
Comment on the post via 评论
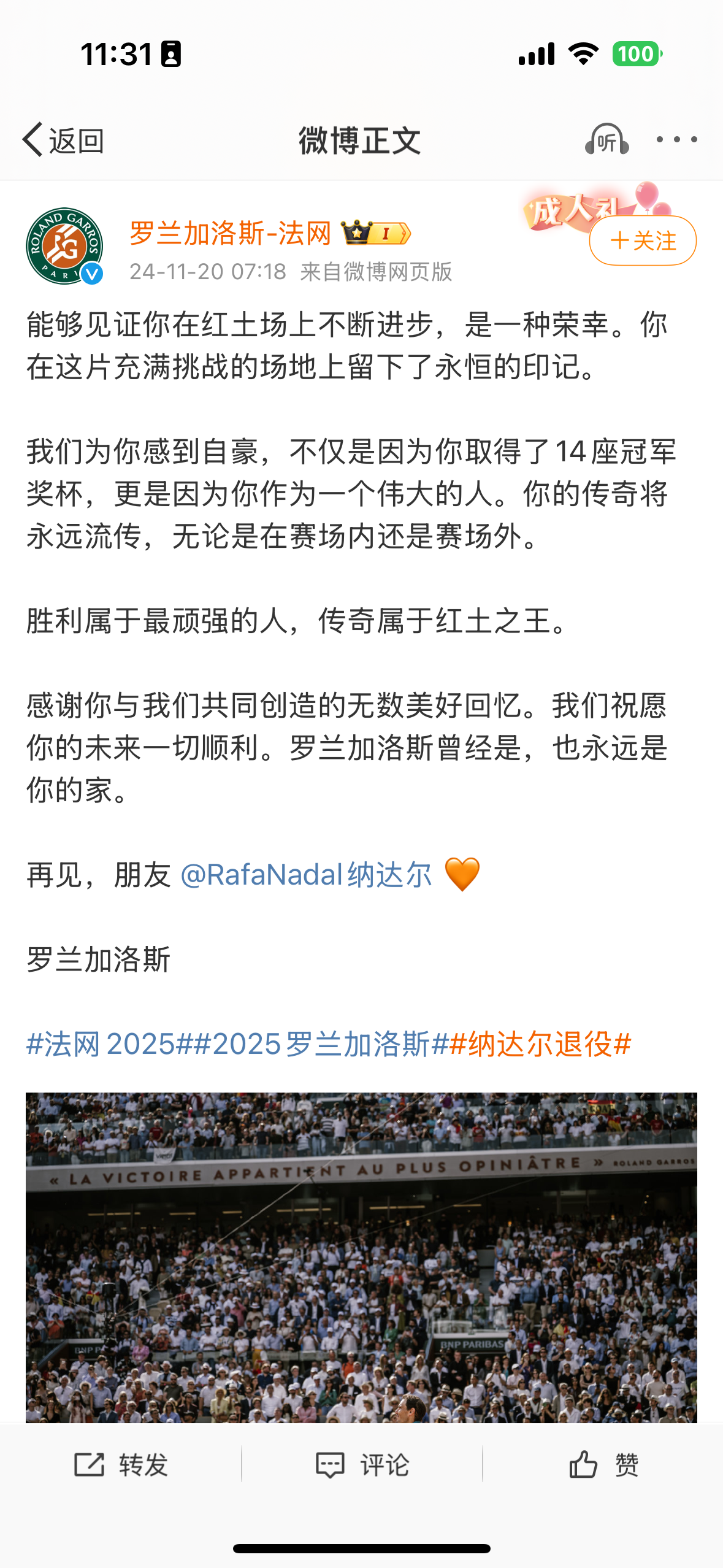[x=362, y=1465]
